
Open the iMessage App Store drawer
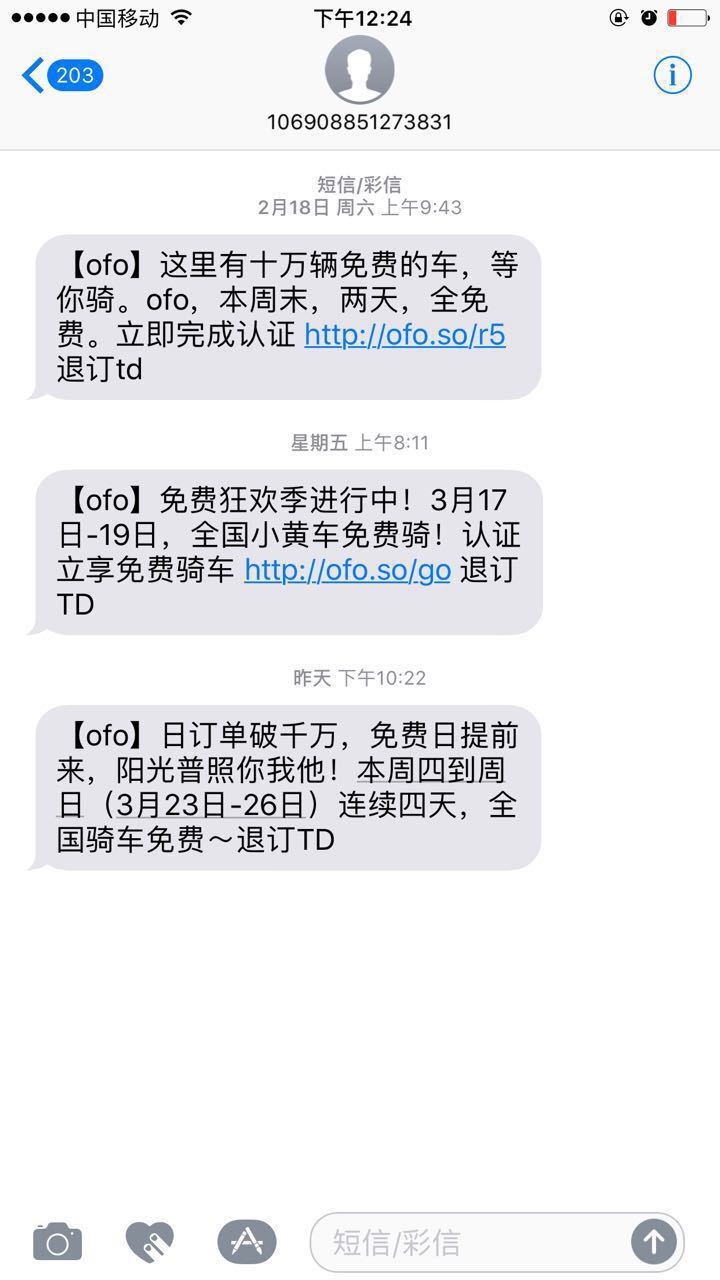point(247,1242)
